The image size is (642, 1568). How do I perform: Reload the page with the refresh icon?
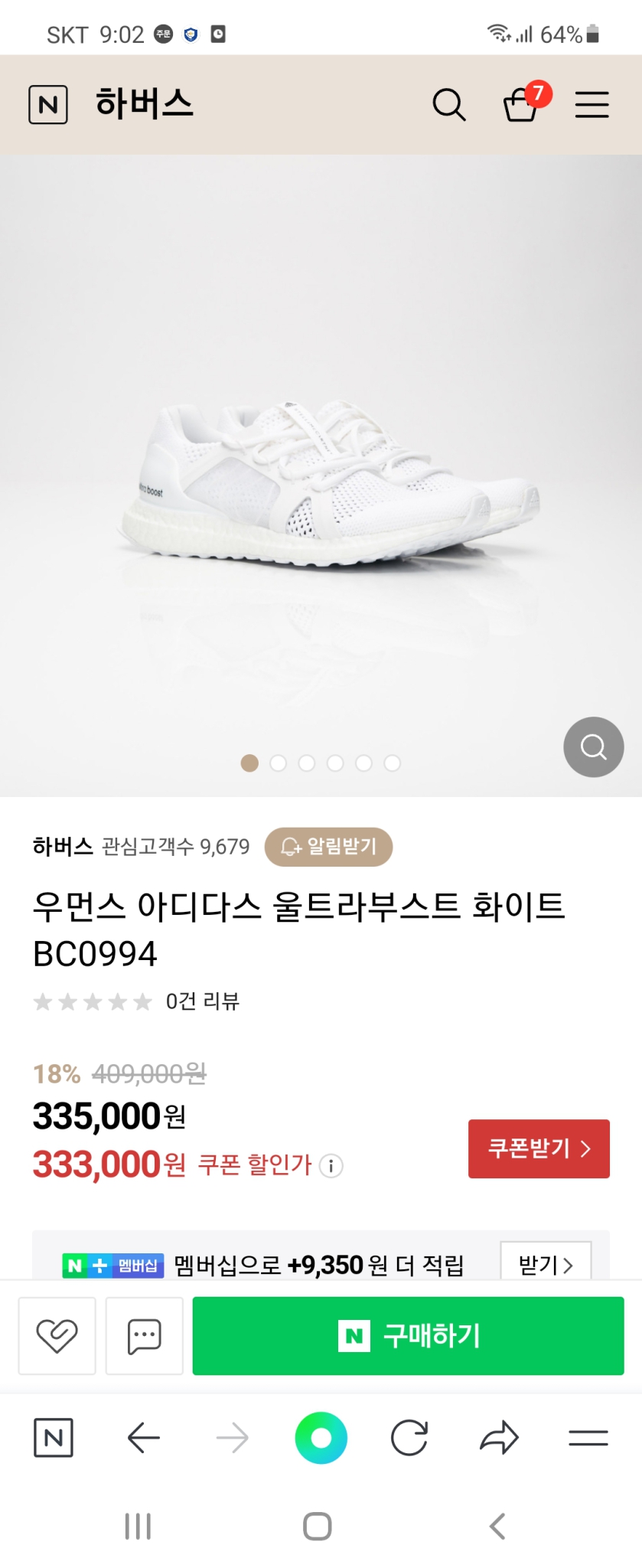point(410,1438)
